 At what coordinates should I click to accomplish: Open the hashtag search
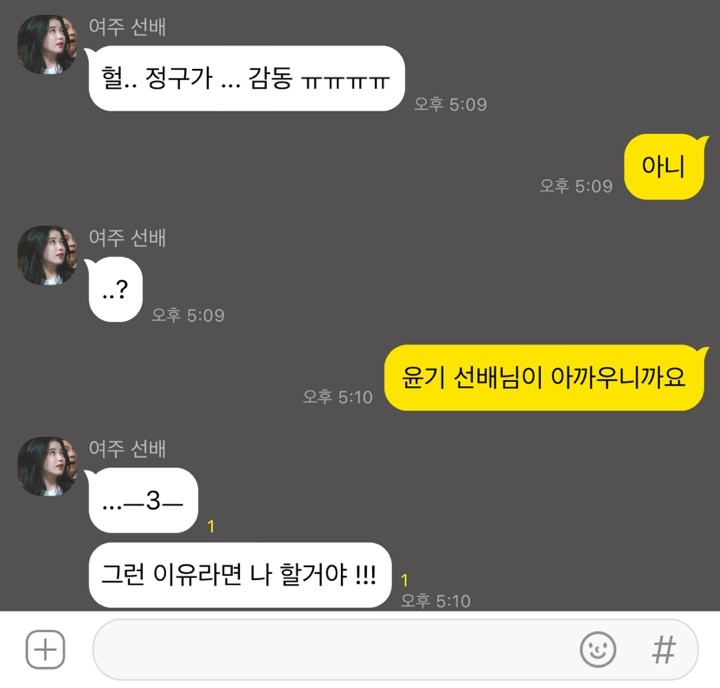pos(663,650)
